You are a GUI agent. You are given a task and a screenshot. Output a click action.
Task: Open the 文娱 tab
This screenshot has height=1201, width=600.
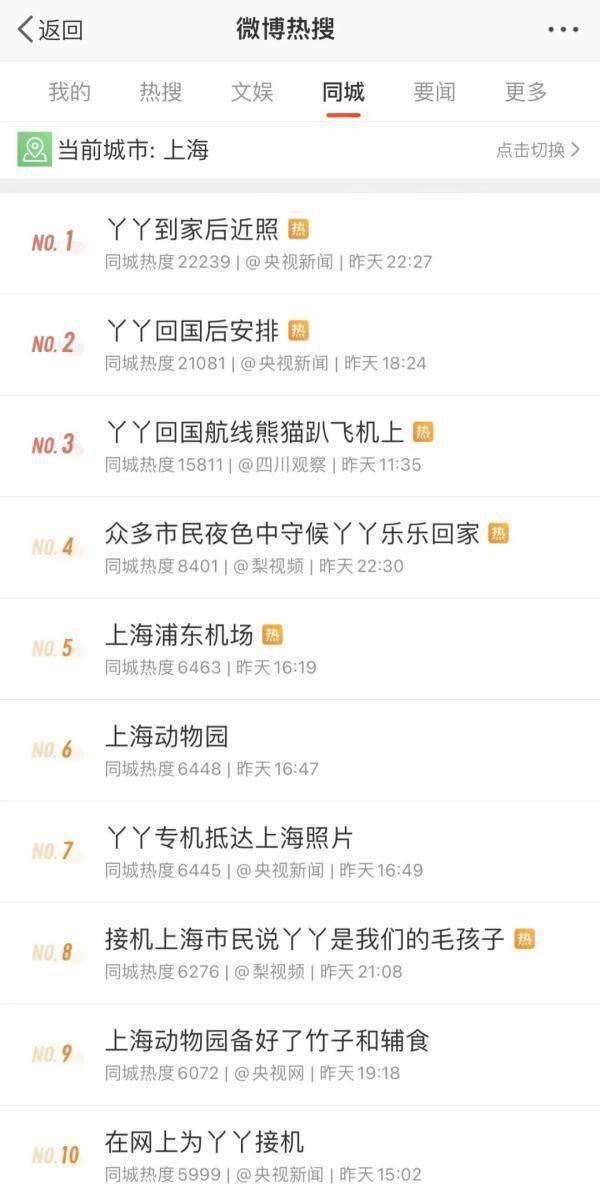click(x=252, y=93)
